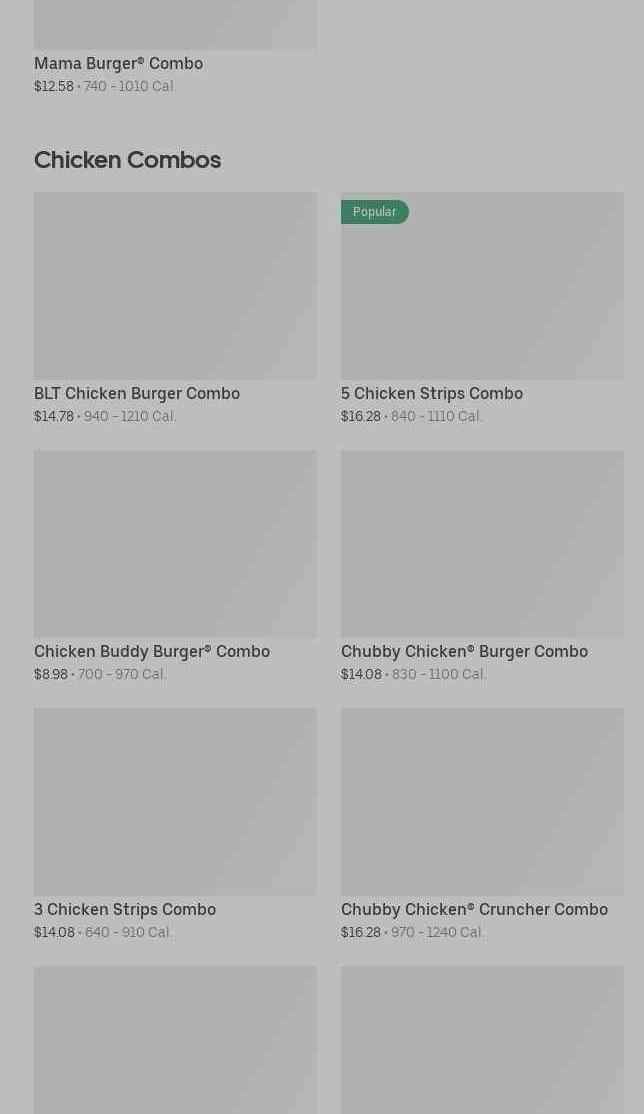View the Chubby Chicken Burger Combo
The height and width of the screenshot is (1114, 644).
coord(482,566)
